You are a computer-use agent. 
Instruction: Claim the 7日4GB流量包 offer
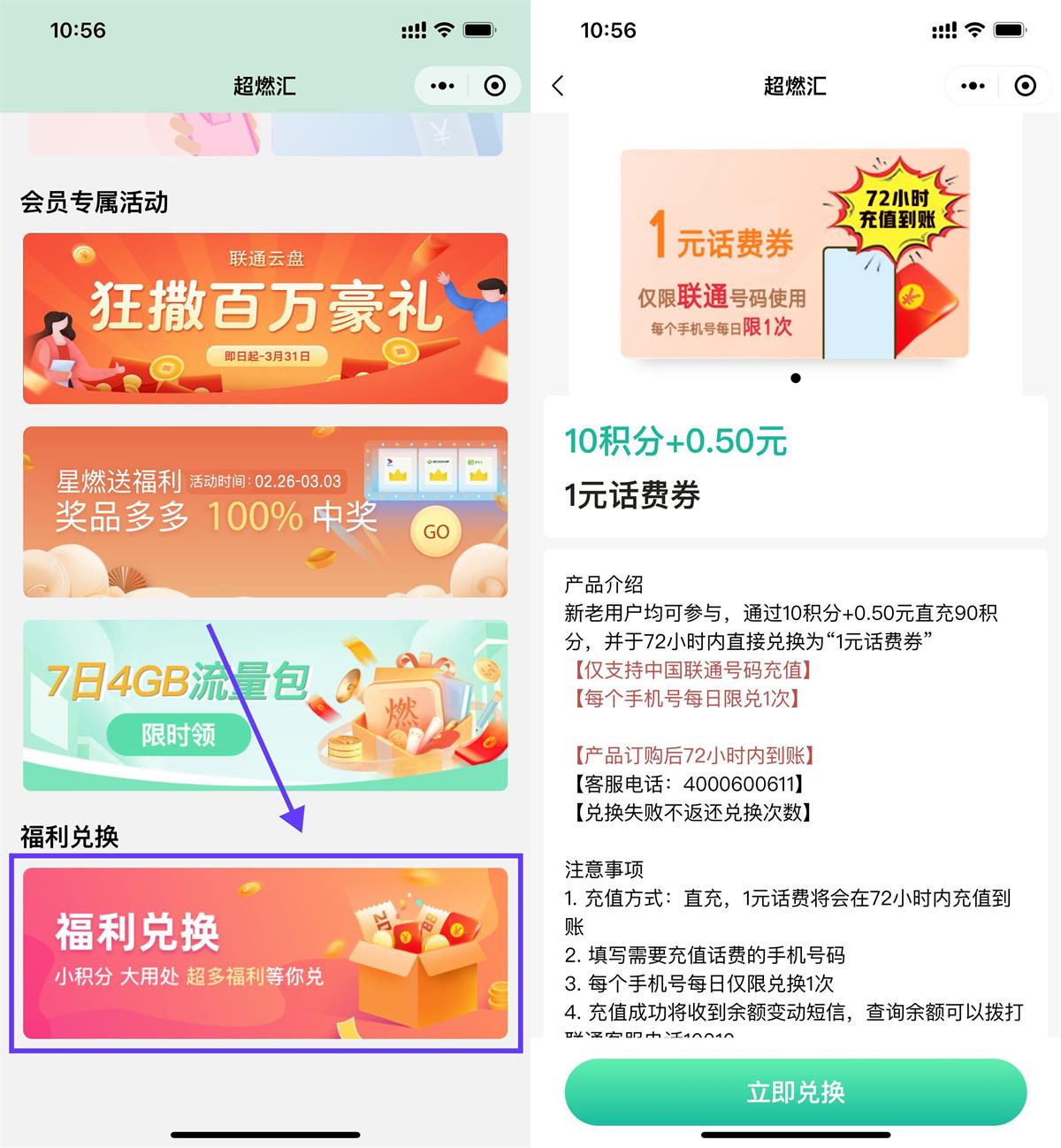click(179, 735)
